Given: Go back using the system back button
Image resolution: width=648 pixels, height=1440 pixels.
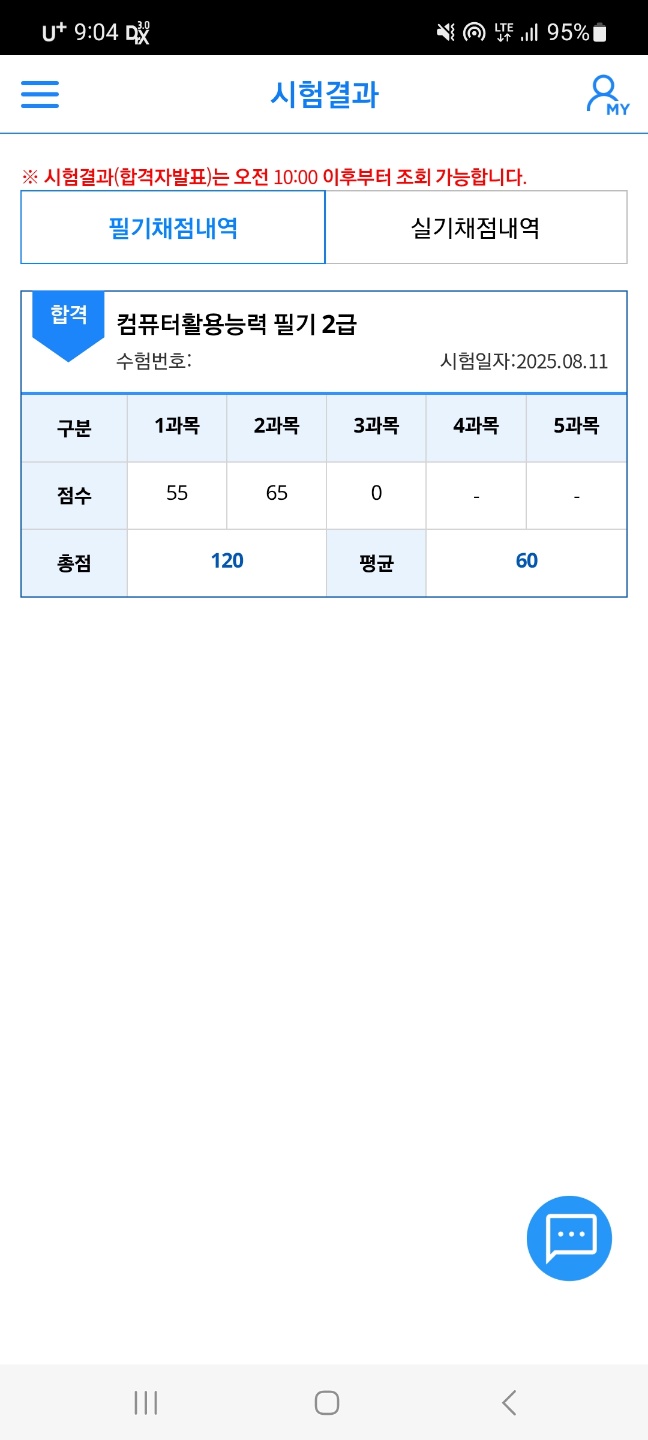Looking at the screenshot, I should [509, 1402].
